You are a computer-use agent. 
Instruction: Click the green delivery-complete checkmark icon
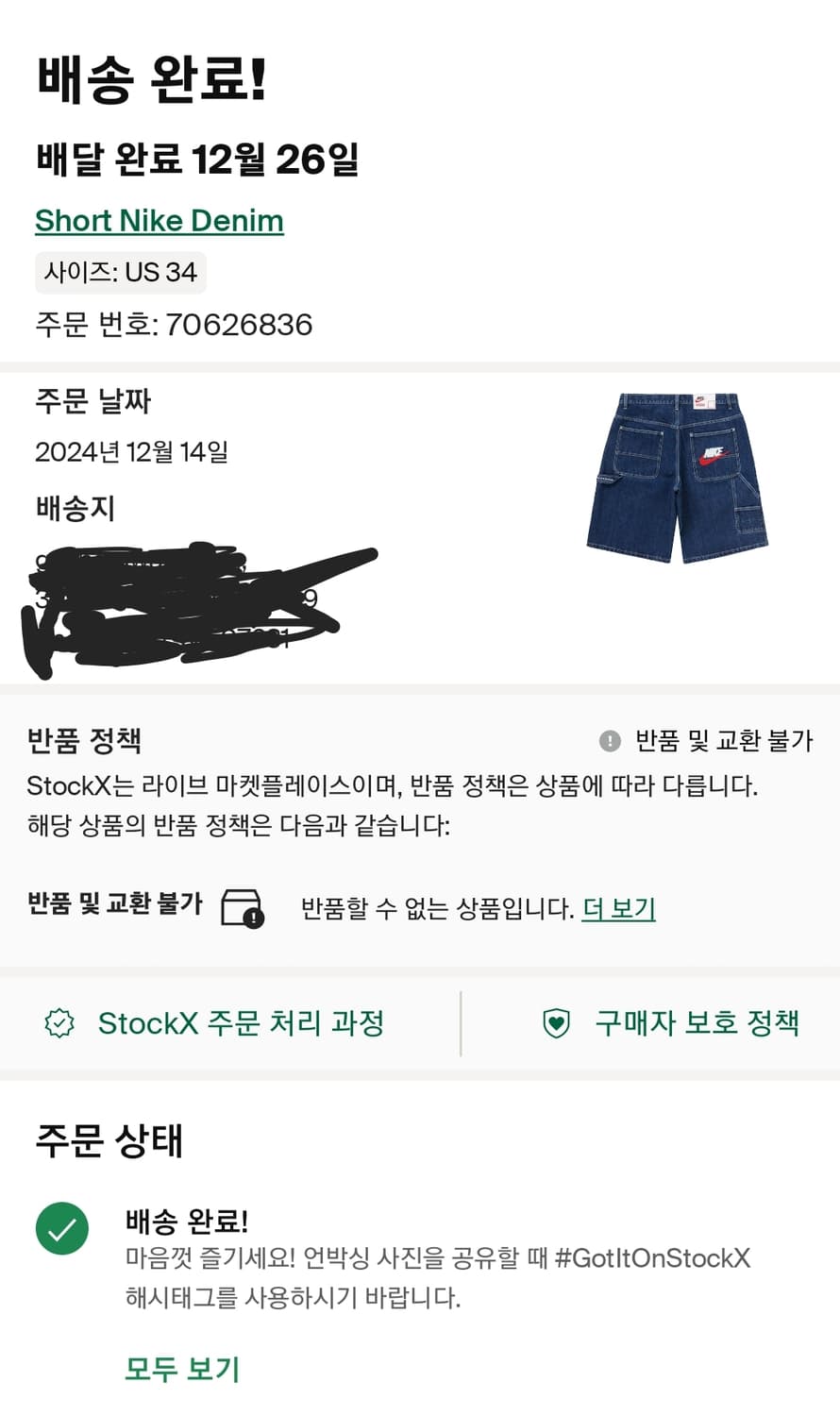click(61, 1228)
